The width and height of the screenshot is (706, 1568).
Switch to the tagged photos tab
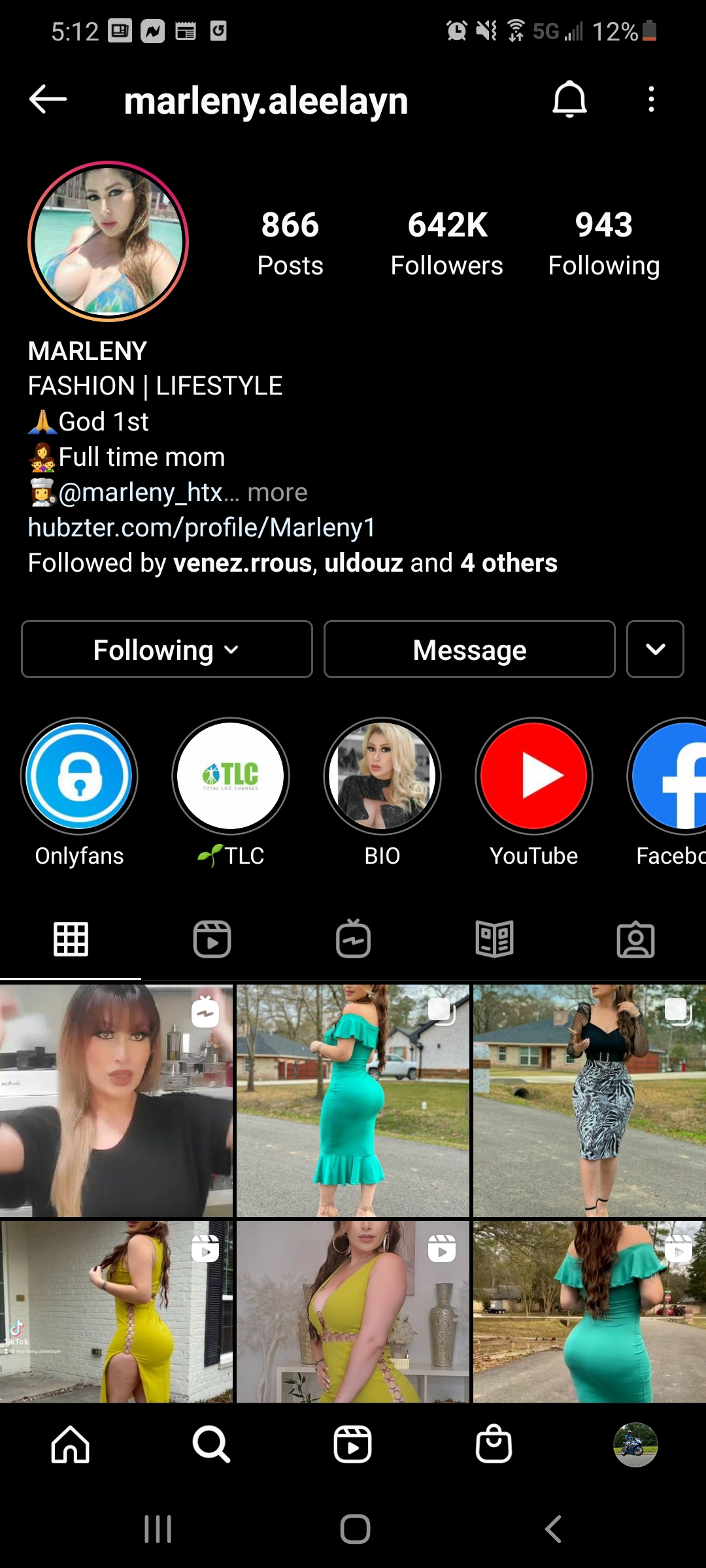[635, 939]
